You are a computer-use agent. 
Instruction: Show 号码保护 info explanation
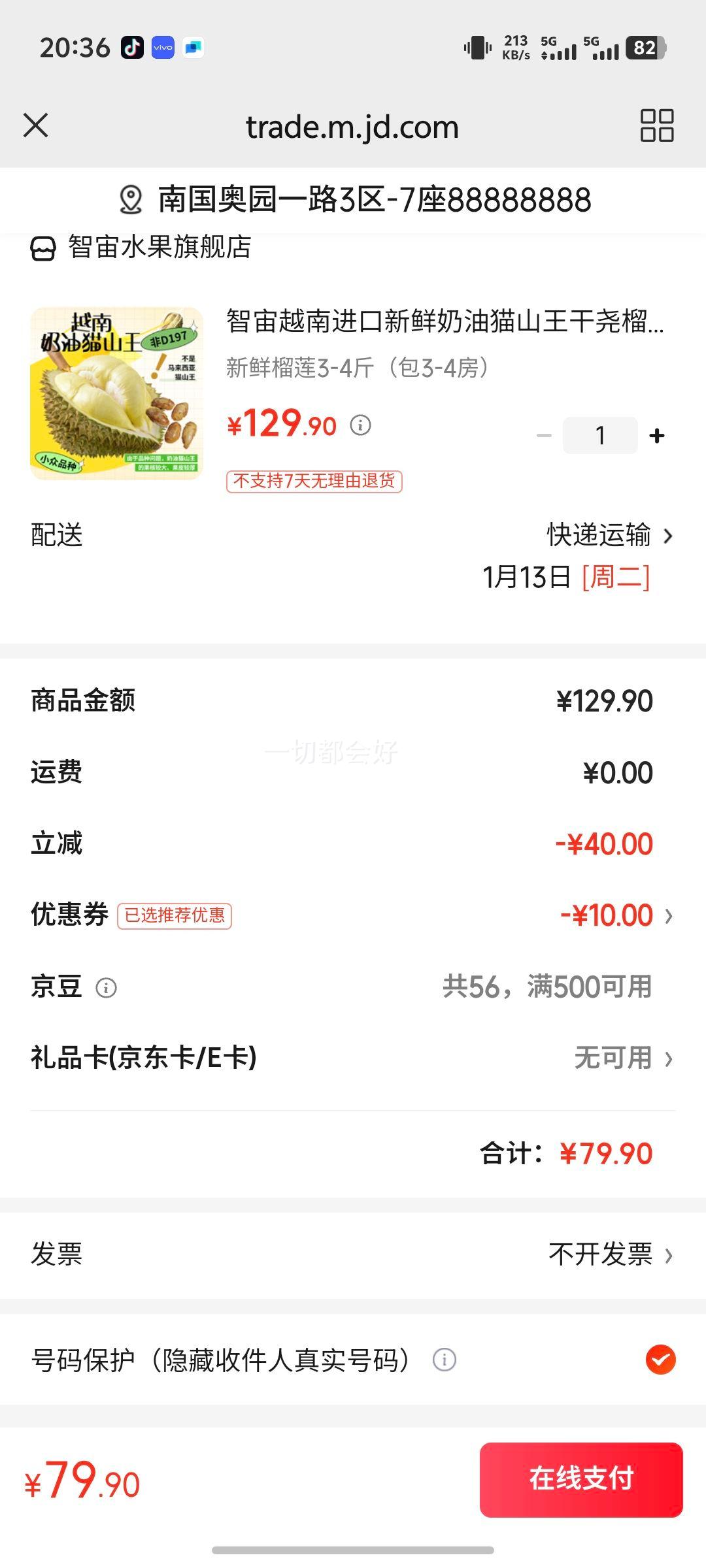pos(445,1360)
